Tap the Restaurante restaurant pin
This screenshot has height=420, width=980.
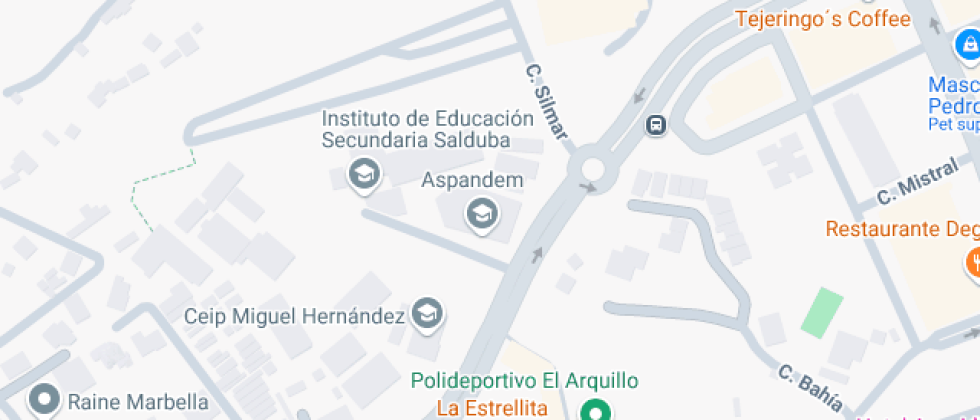972,261
